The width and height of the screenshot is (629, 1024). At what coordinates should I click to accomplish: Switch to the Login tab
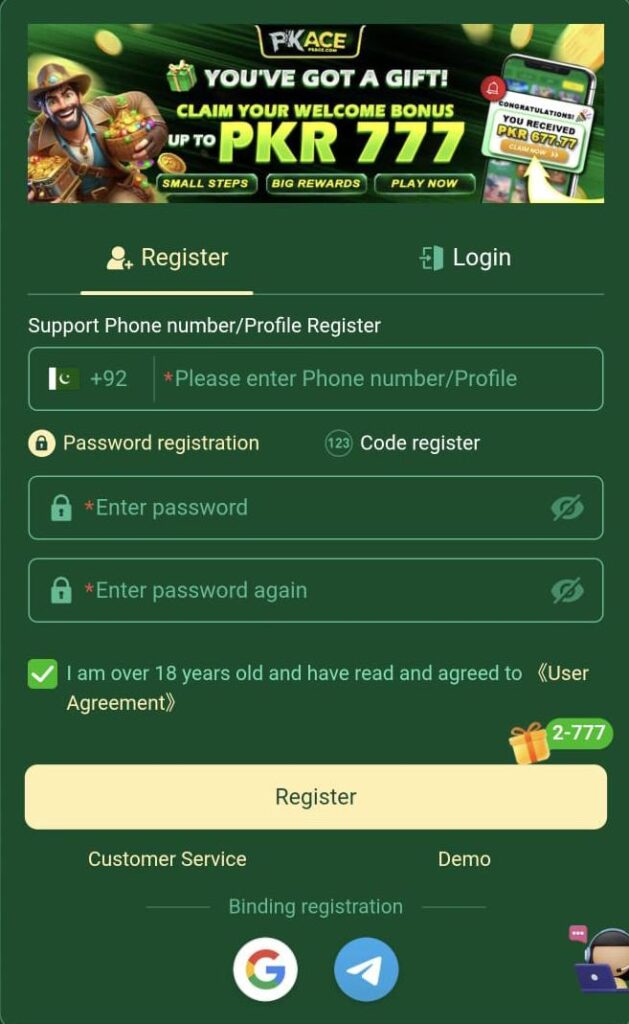465,258
